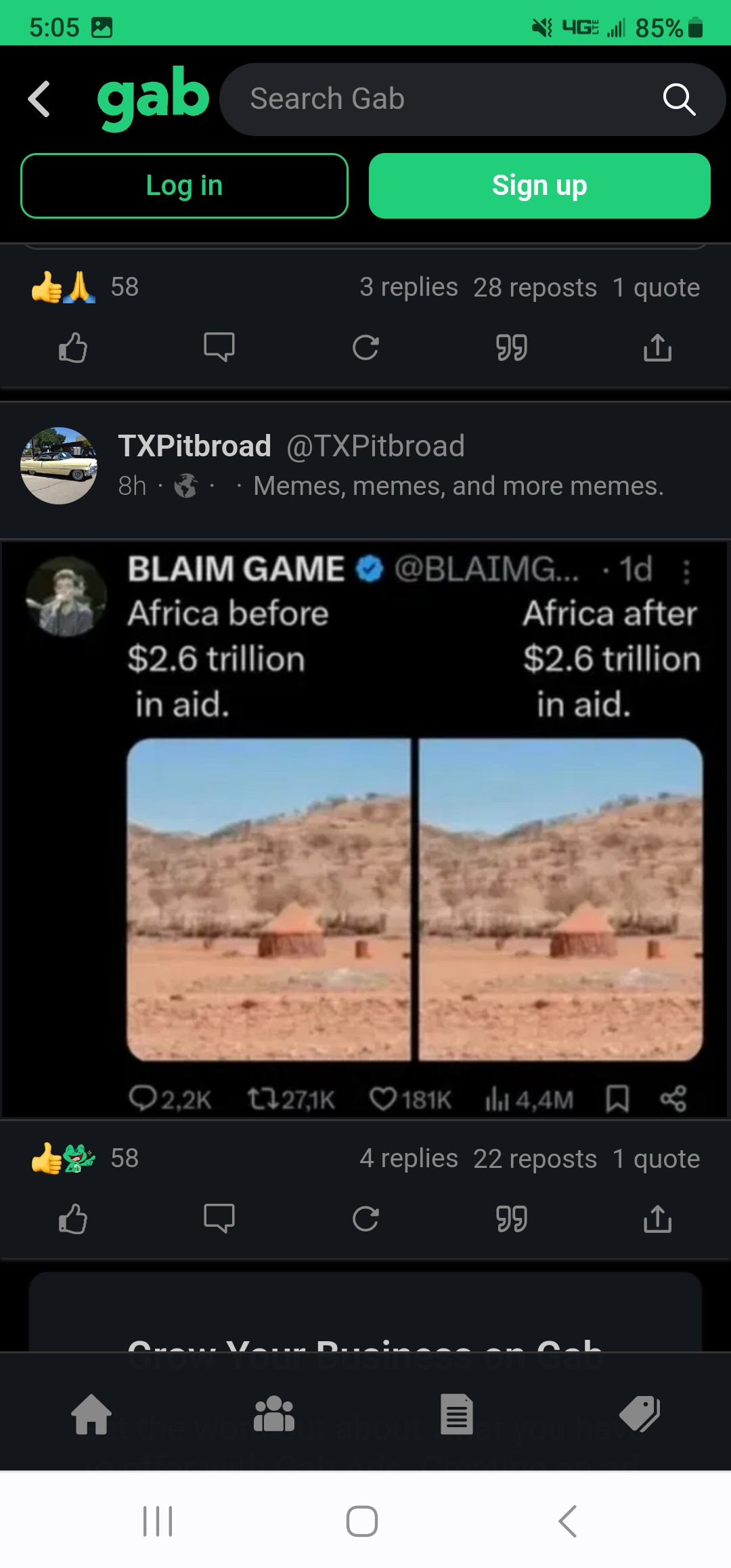This screenshot has height=1568, width=731.
Task: Open the TXPitbroad username link
Action: [x=195, y=446]
